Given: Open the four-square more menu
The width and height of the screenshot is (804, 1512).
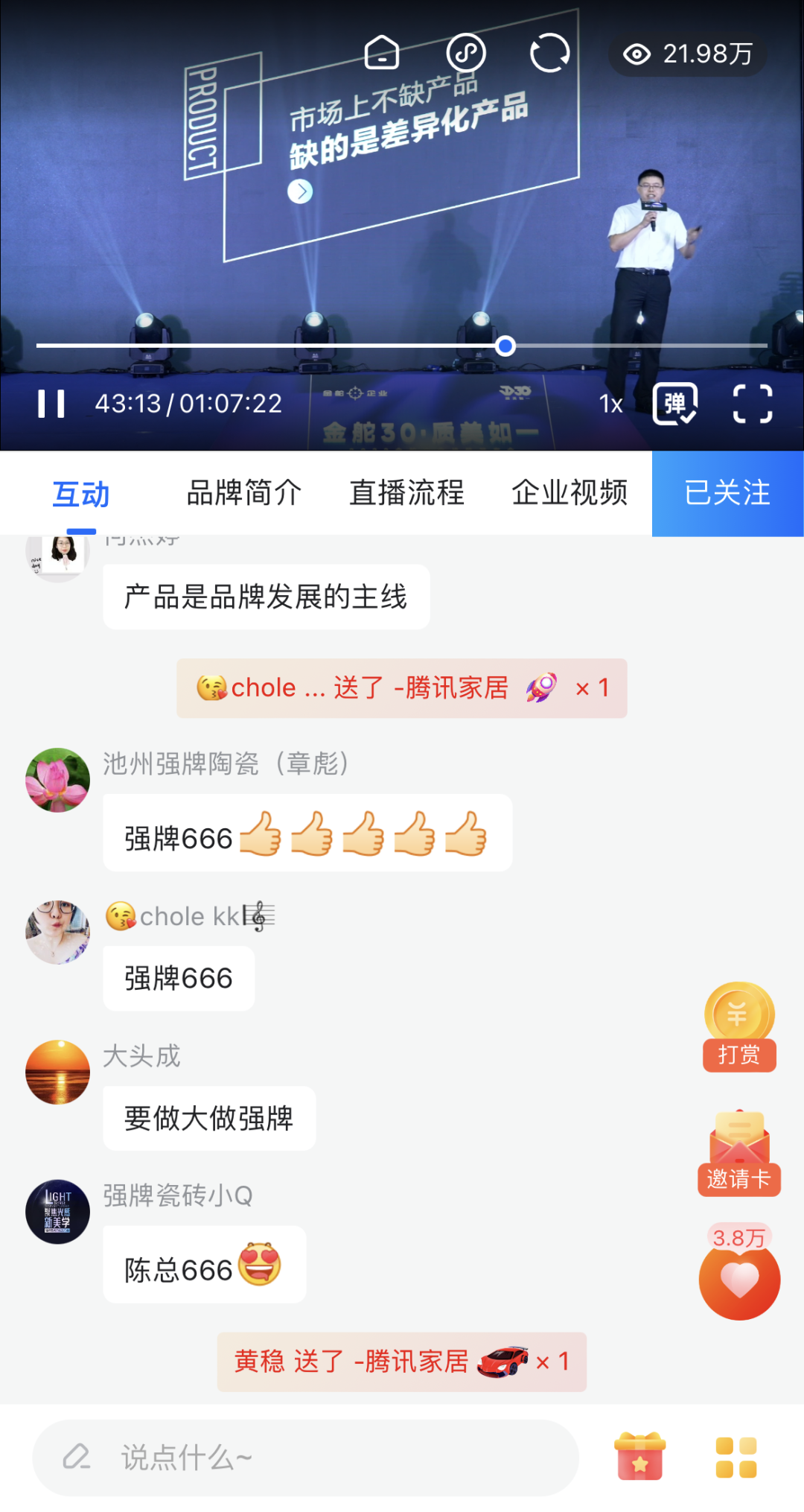Looking at the screenshot, I should tap(736, 1458).
